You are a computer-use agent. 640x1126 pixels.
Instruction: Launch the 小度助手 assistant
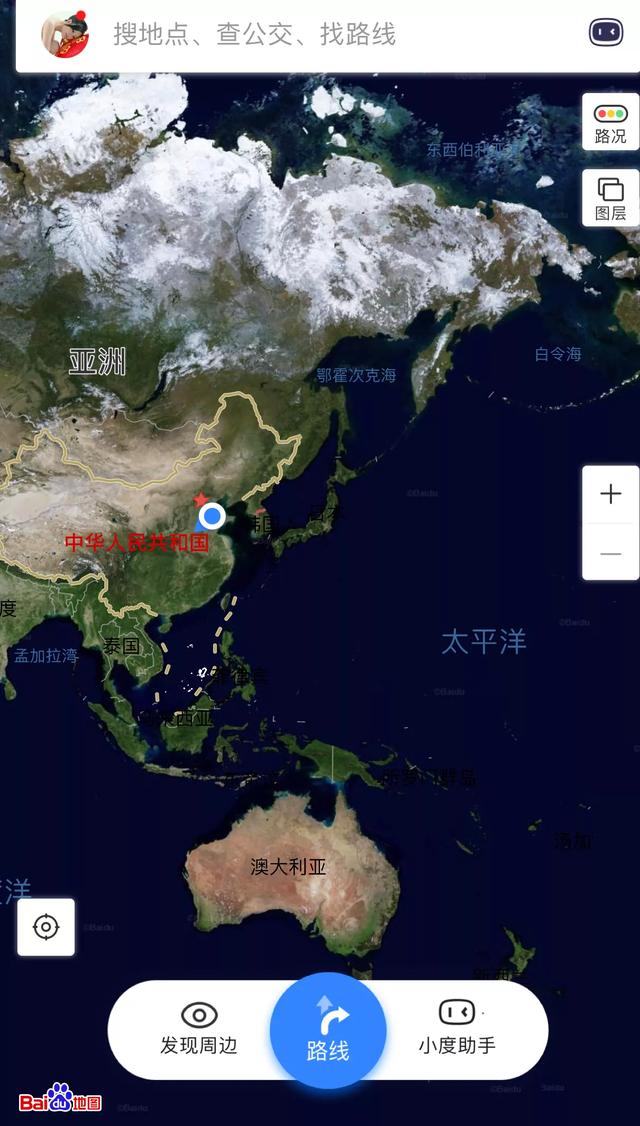456,1029
